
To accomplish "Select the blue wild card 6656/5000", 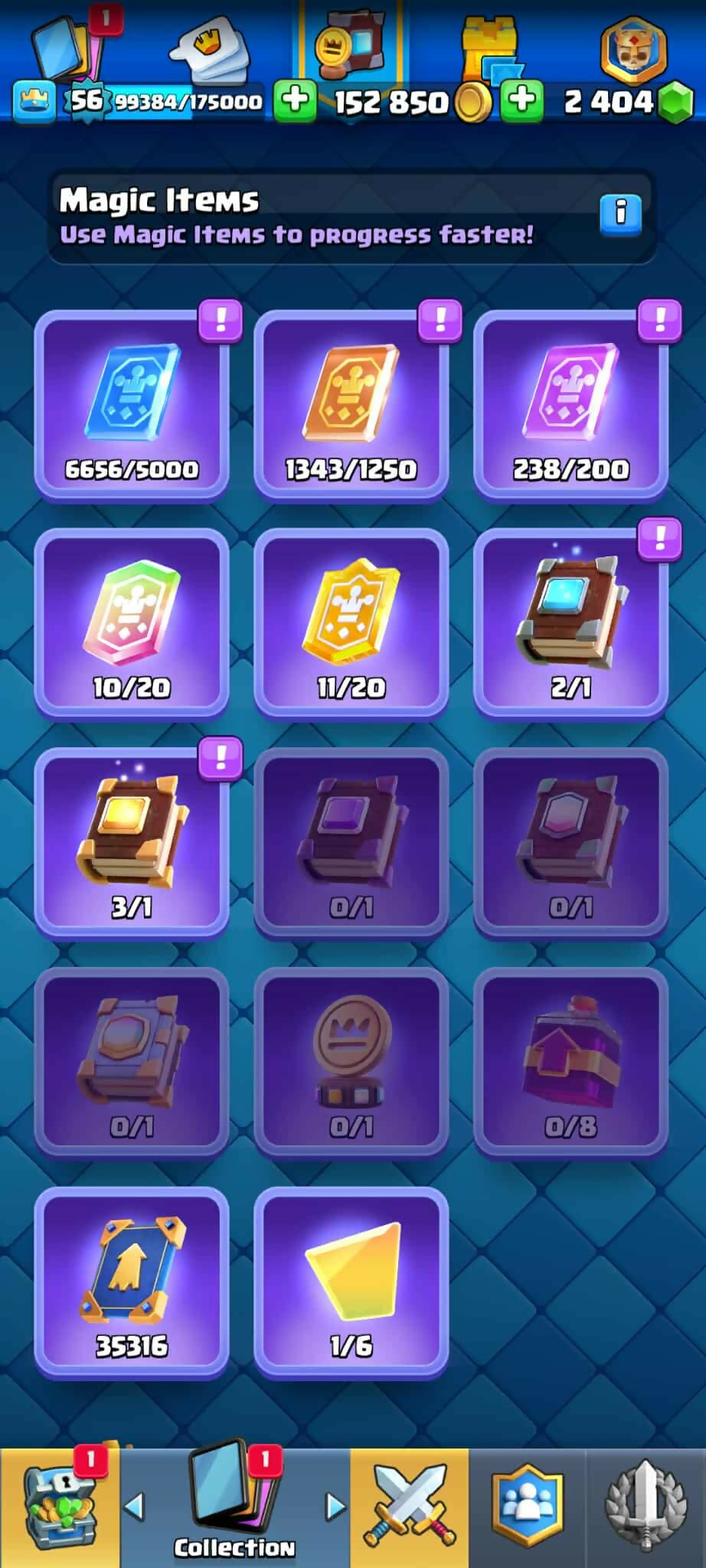I will click(x=132, y=405).
